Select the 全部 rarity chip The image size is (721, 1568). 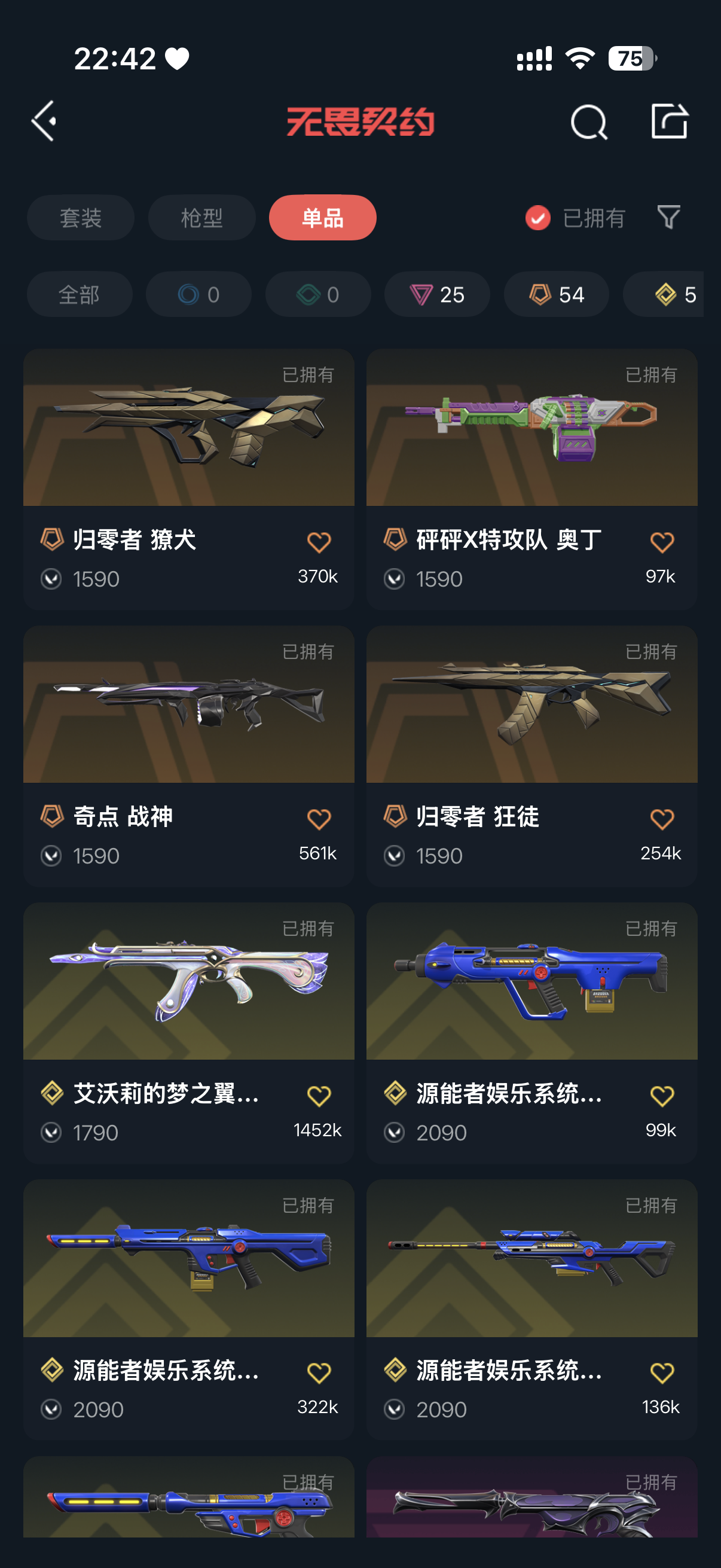pos(79,295)
